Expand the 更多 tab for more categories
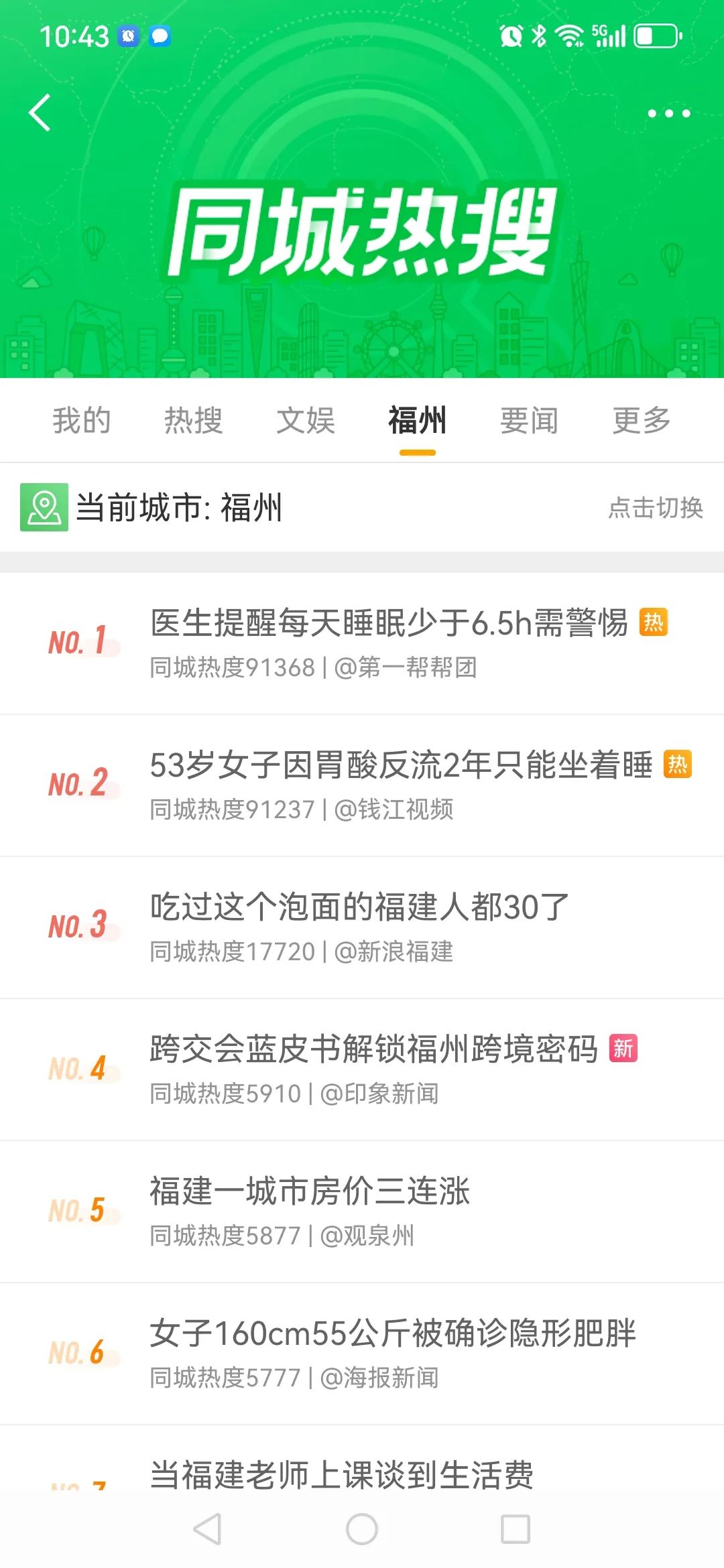724x1568 pixels. [x=640, y=421]
